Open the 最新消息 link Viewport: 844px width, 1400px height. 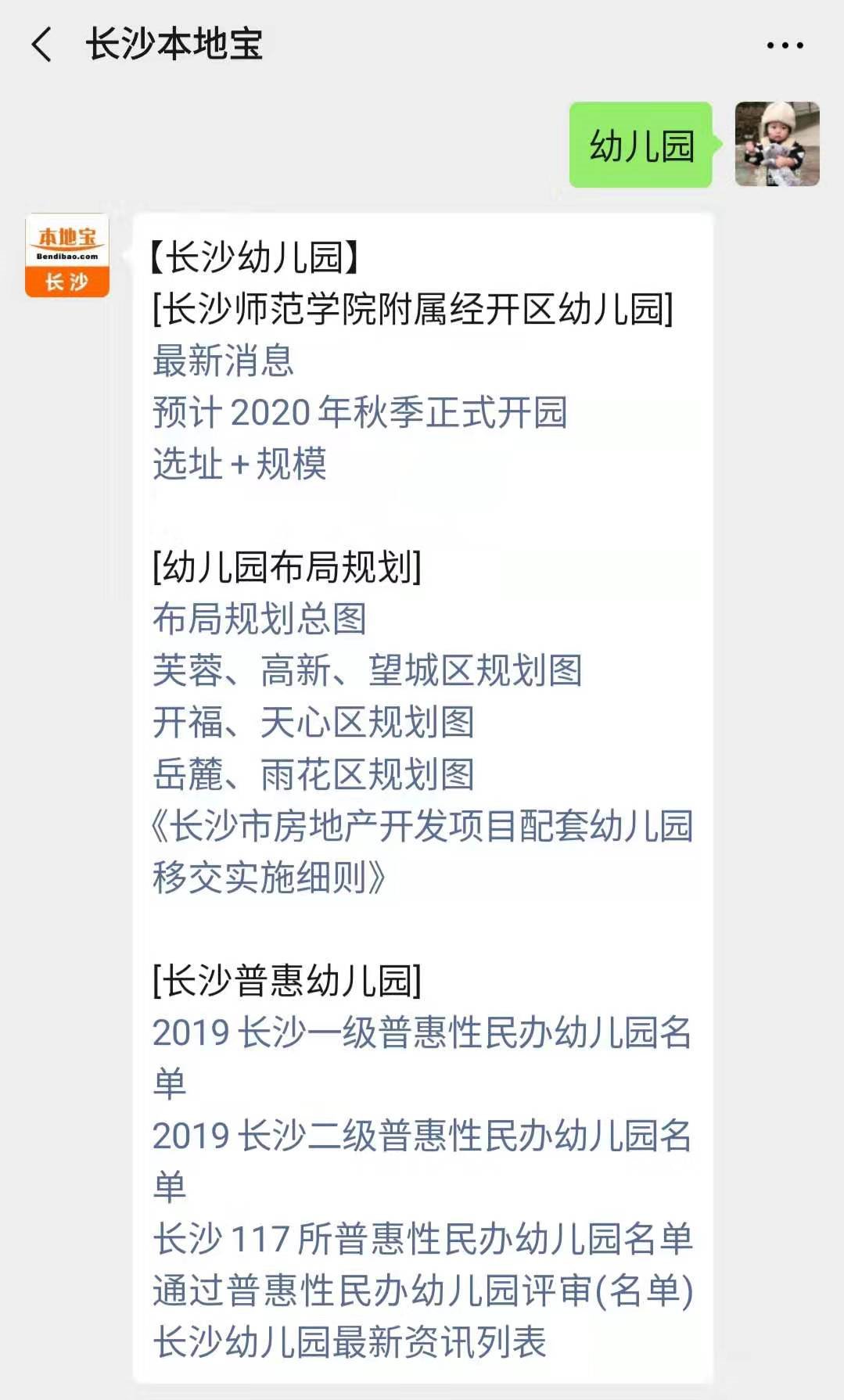[224, 361]
